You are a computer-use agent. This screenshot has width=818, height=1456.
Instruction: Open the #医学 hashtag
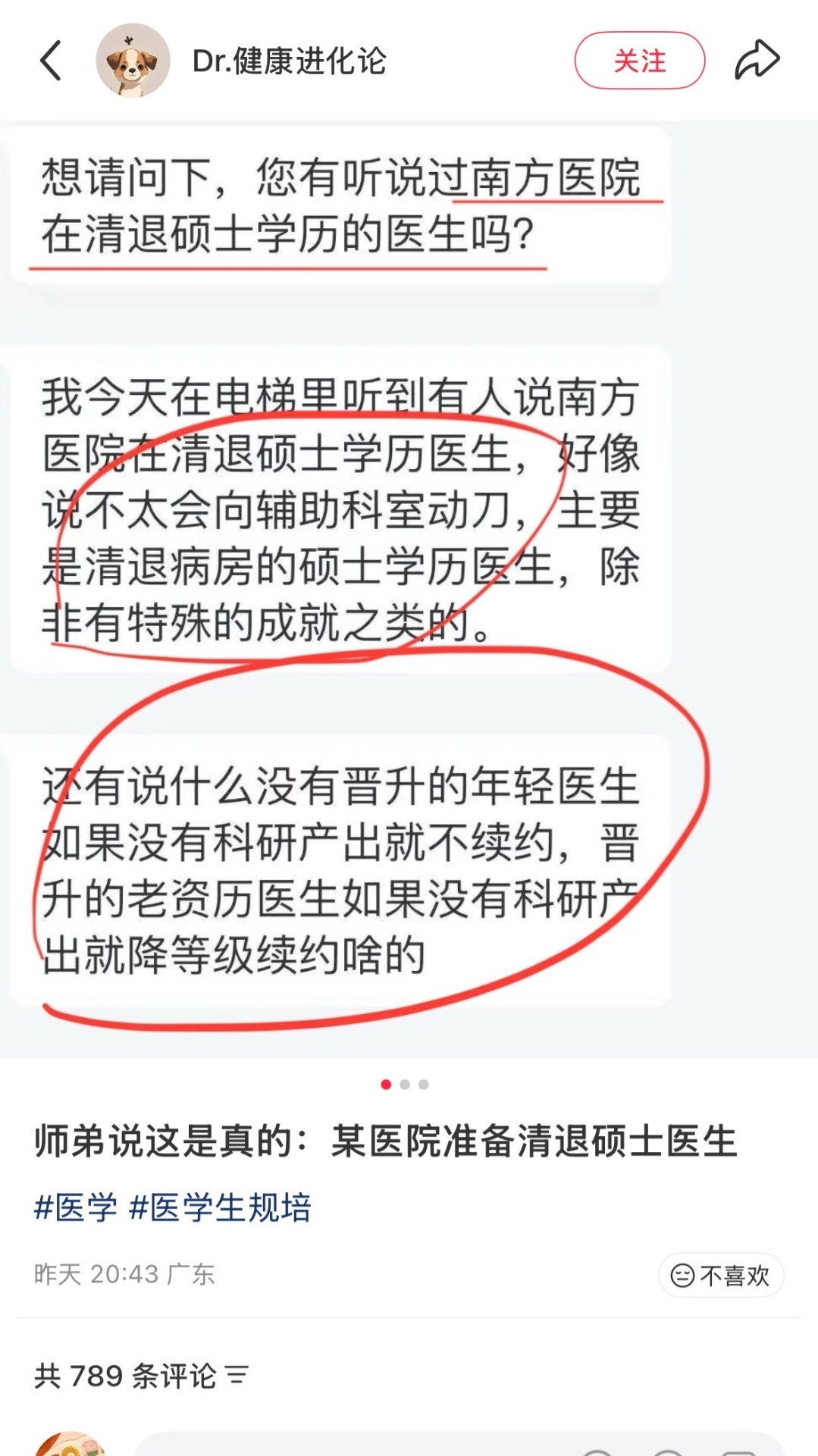(76, 1207)
